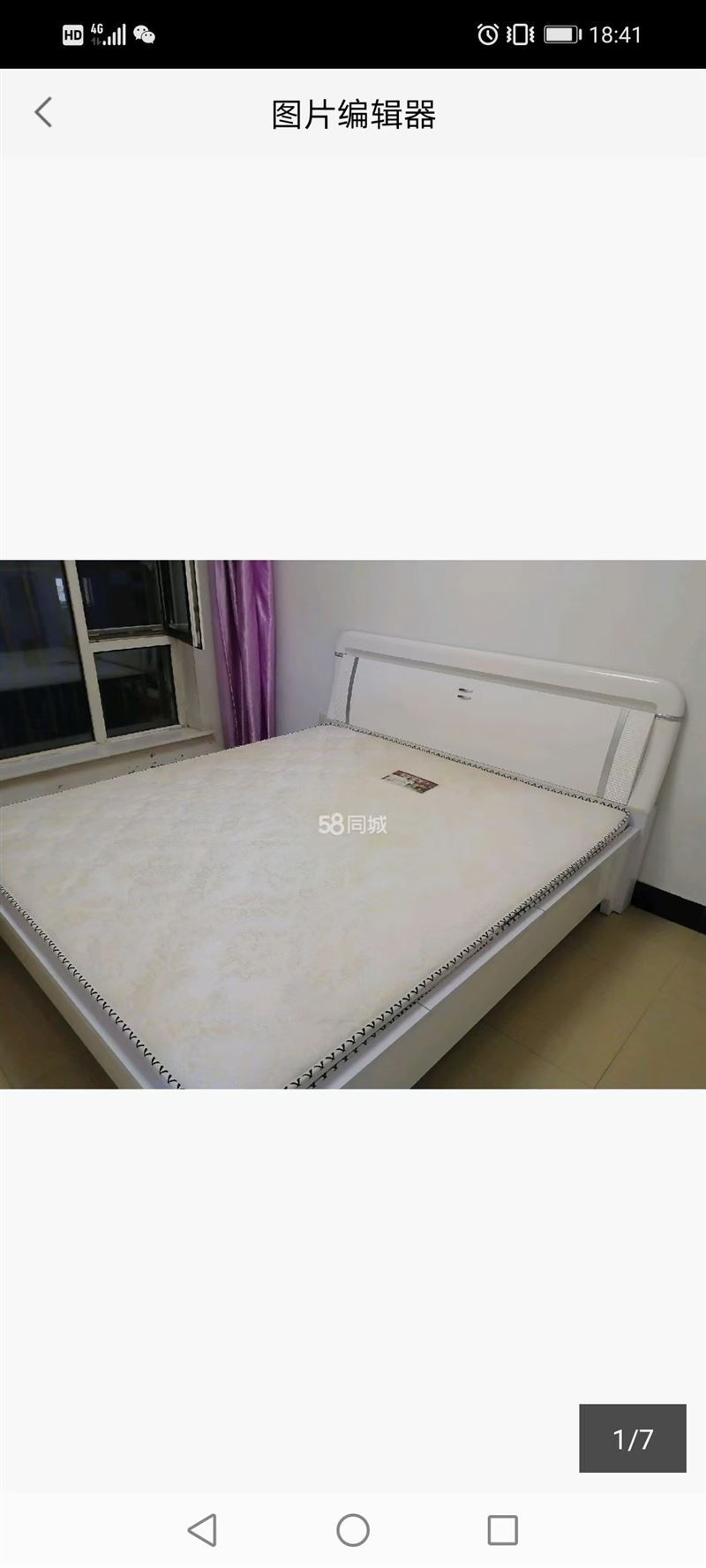This screenshot has height=1568, width=706.
Task: Open the recent apps overview
Action: [x=503, y=1529]
